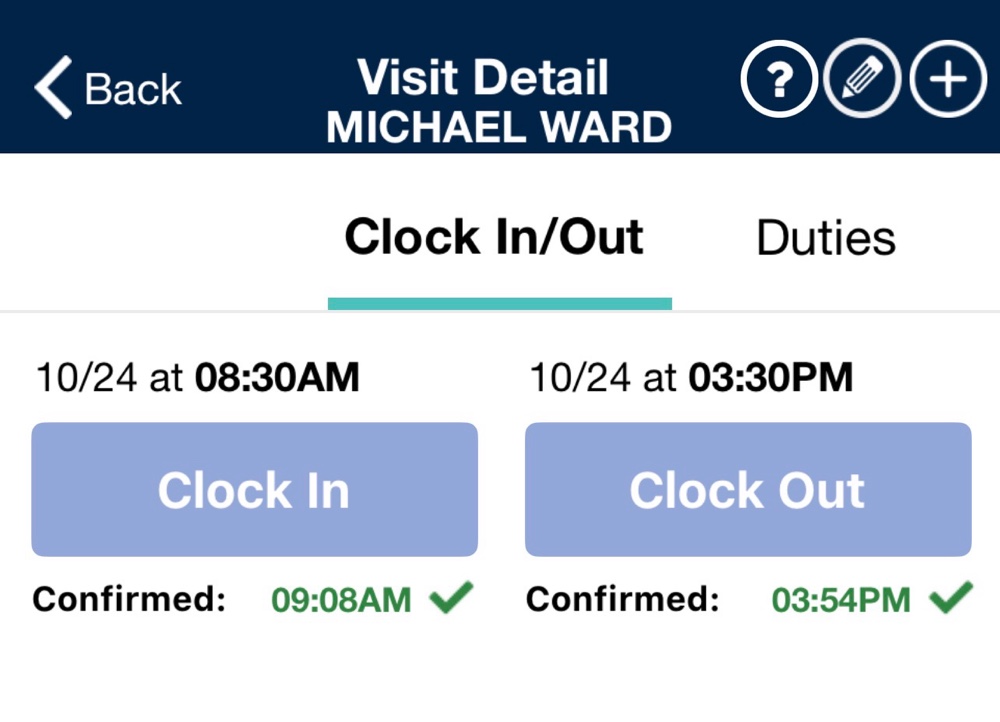
Task: Switch to the Duties tab
Action: (x=826, y=239)
